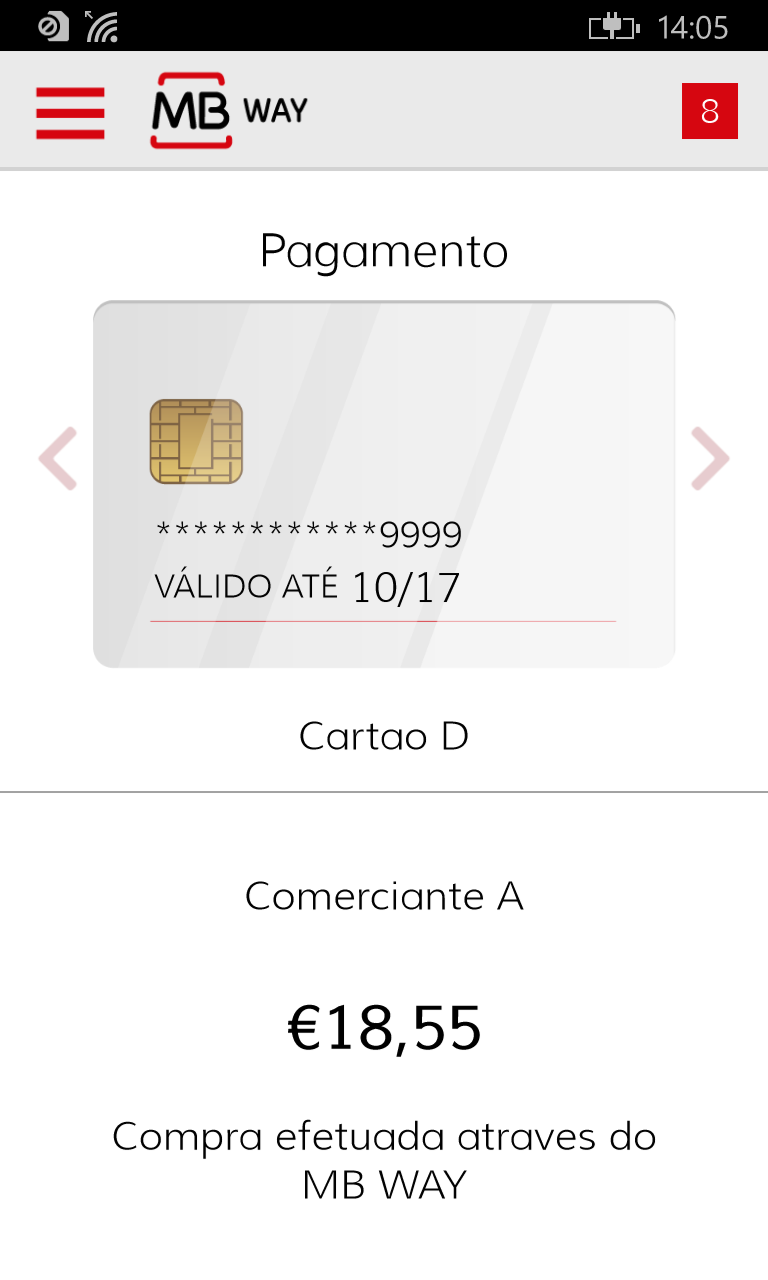Tap the amount €18,55
The width and height of the screenshot is (768, 1280).
(383, 1028)
